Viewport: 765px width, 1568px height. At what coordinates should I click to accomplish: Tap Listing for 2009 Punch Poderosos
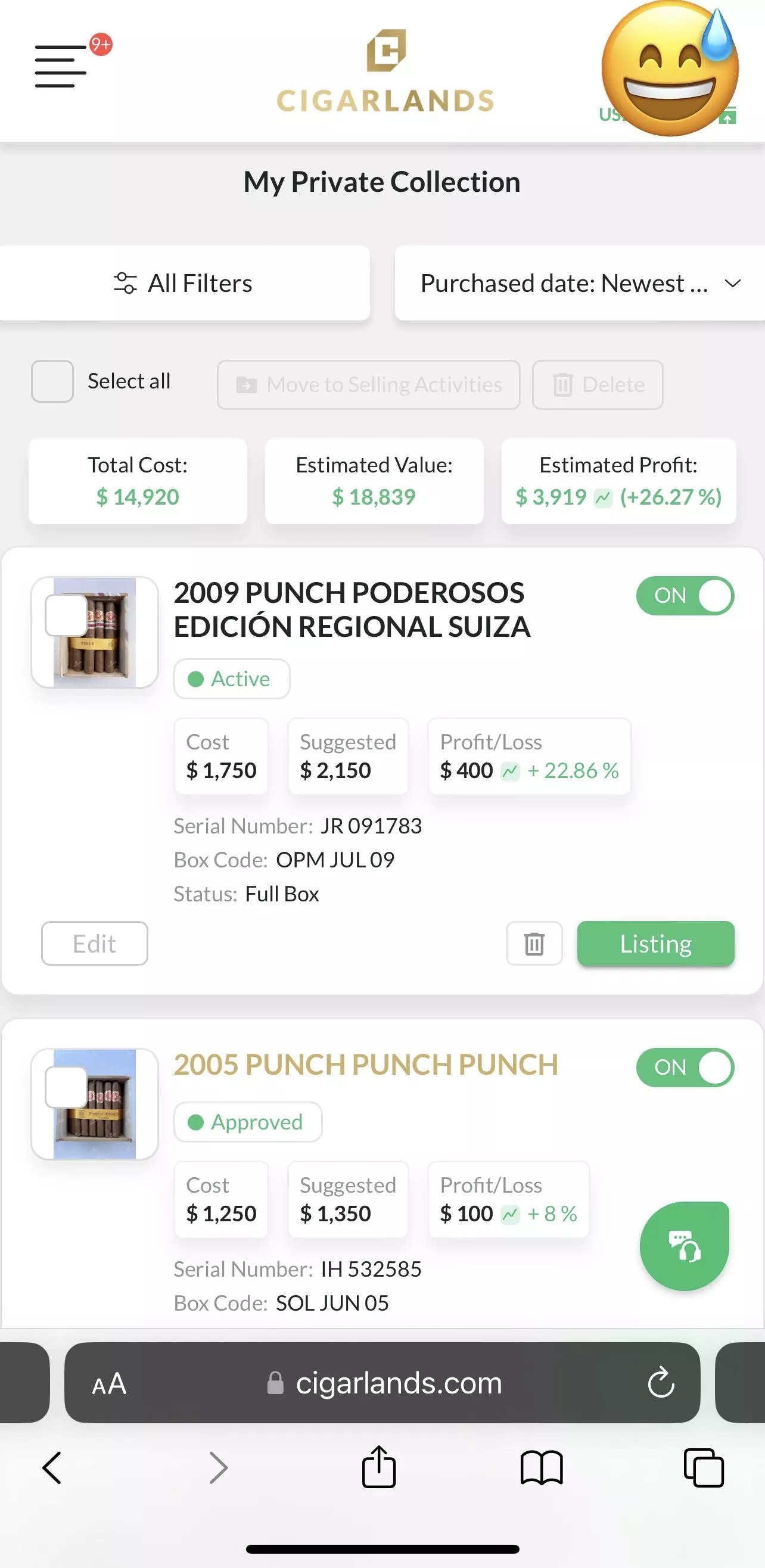[655, 944]
